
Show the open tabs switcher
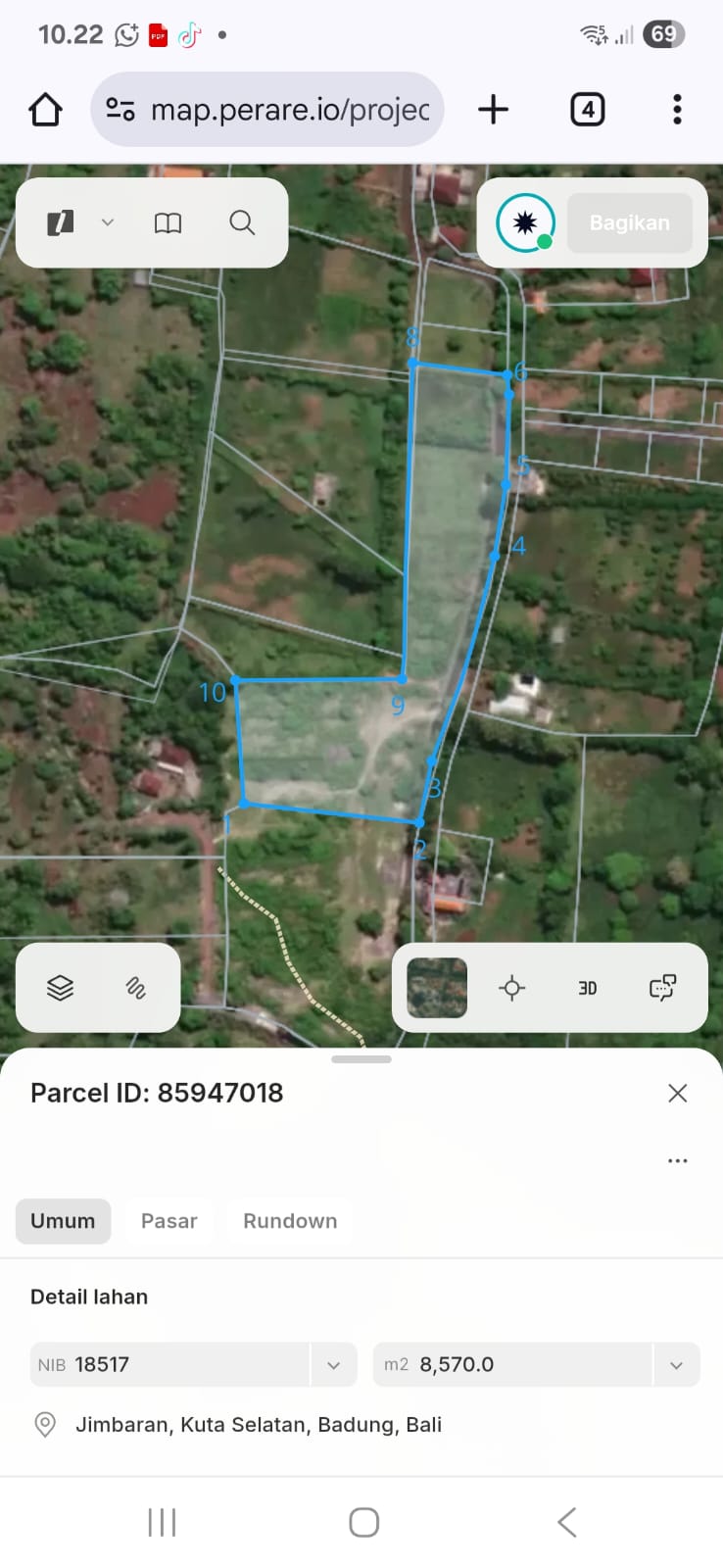pyautogui.click(x=587, y=110)
